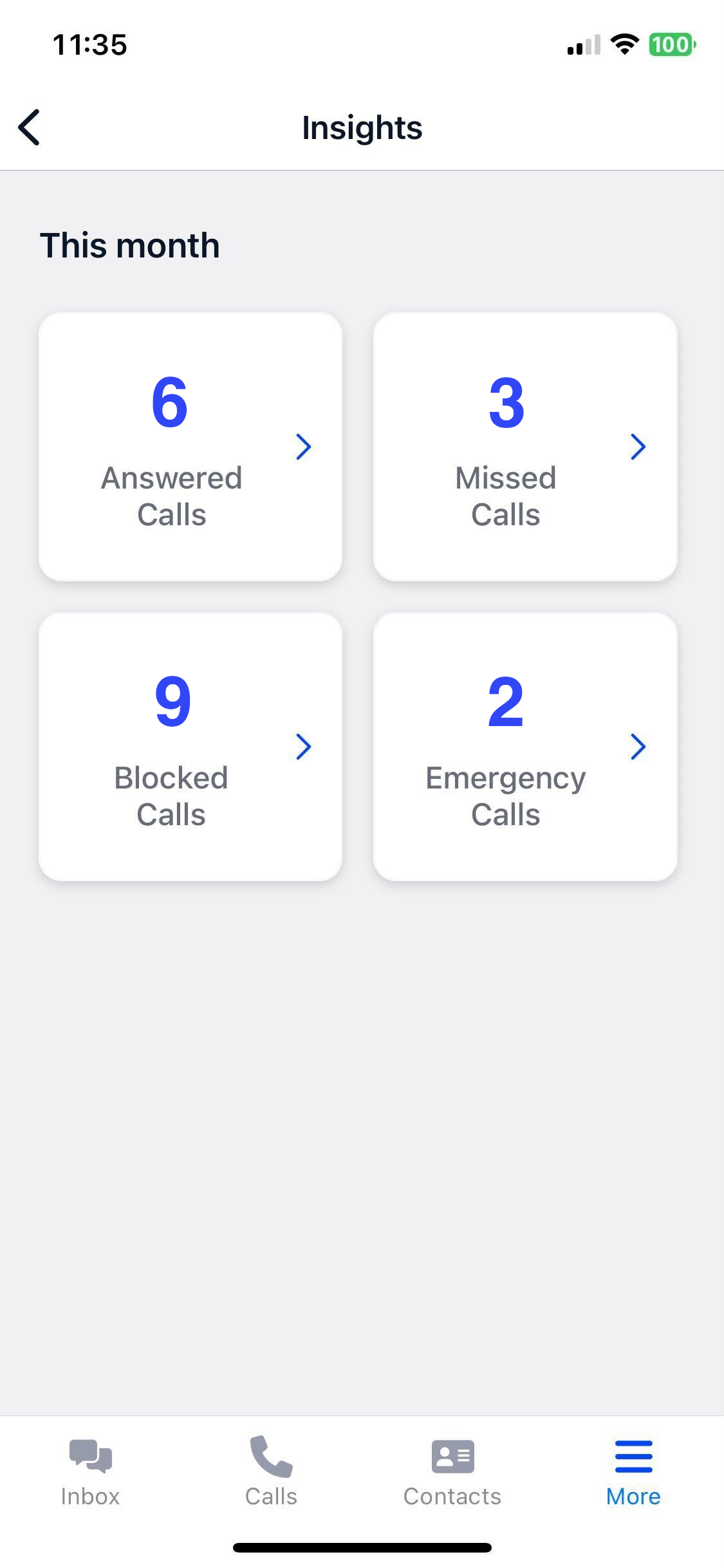Select the Calls phone icon
The width and height of the screenshot is (724, 1568).
coord(270,1471)
